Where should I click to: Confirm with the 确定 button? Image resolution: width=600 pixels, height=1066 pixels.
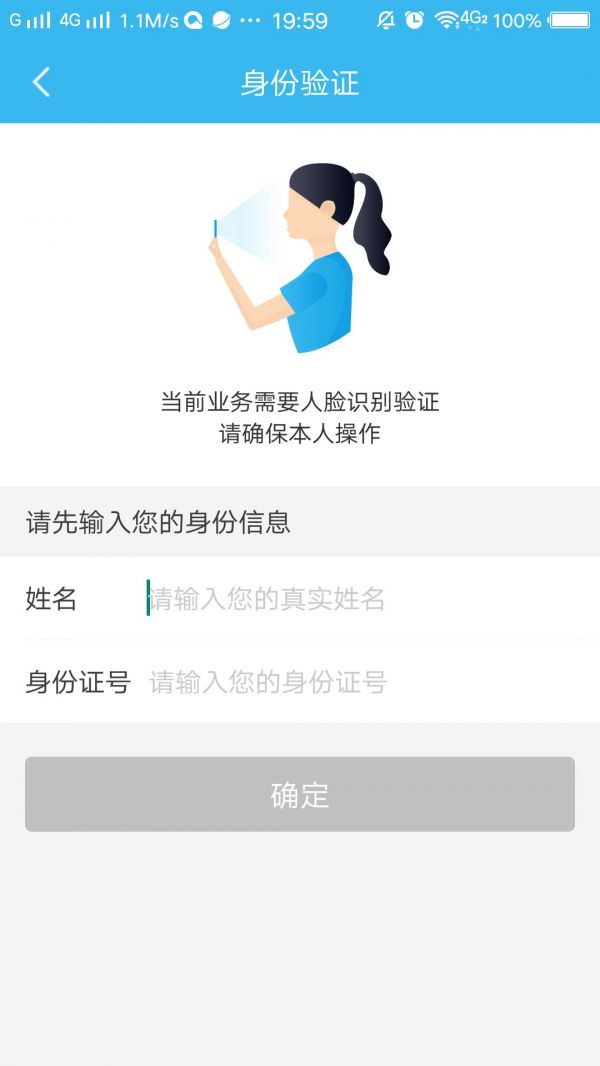point(300,794)
